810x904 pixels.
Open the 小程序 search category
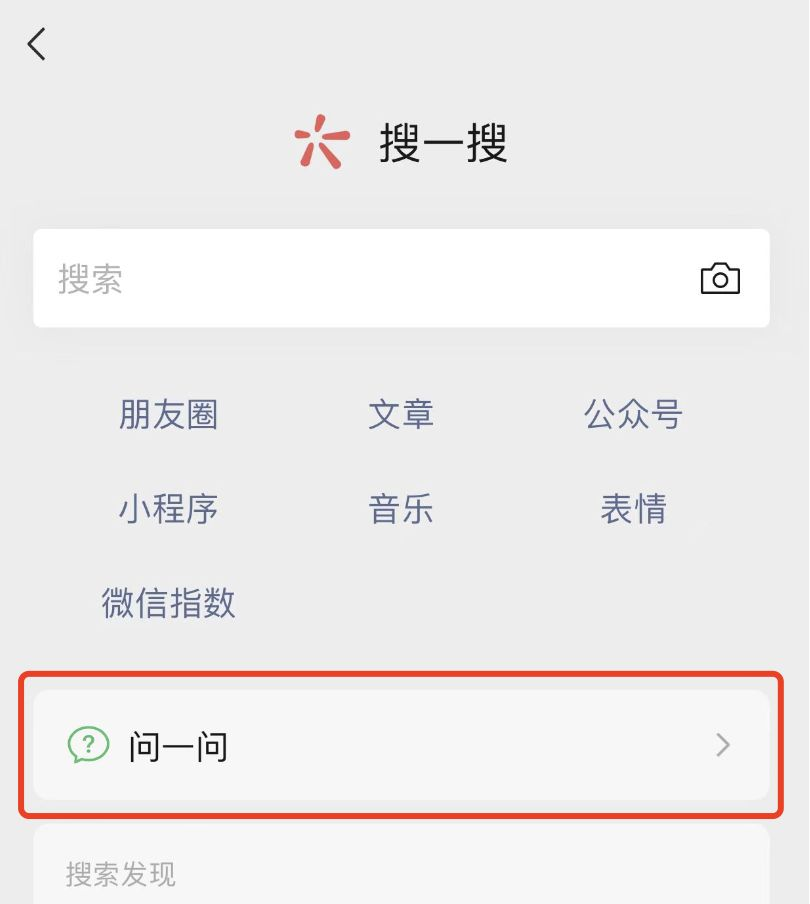click(168, 509)
